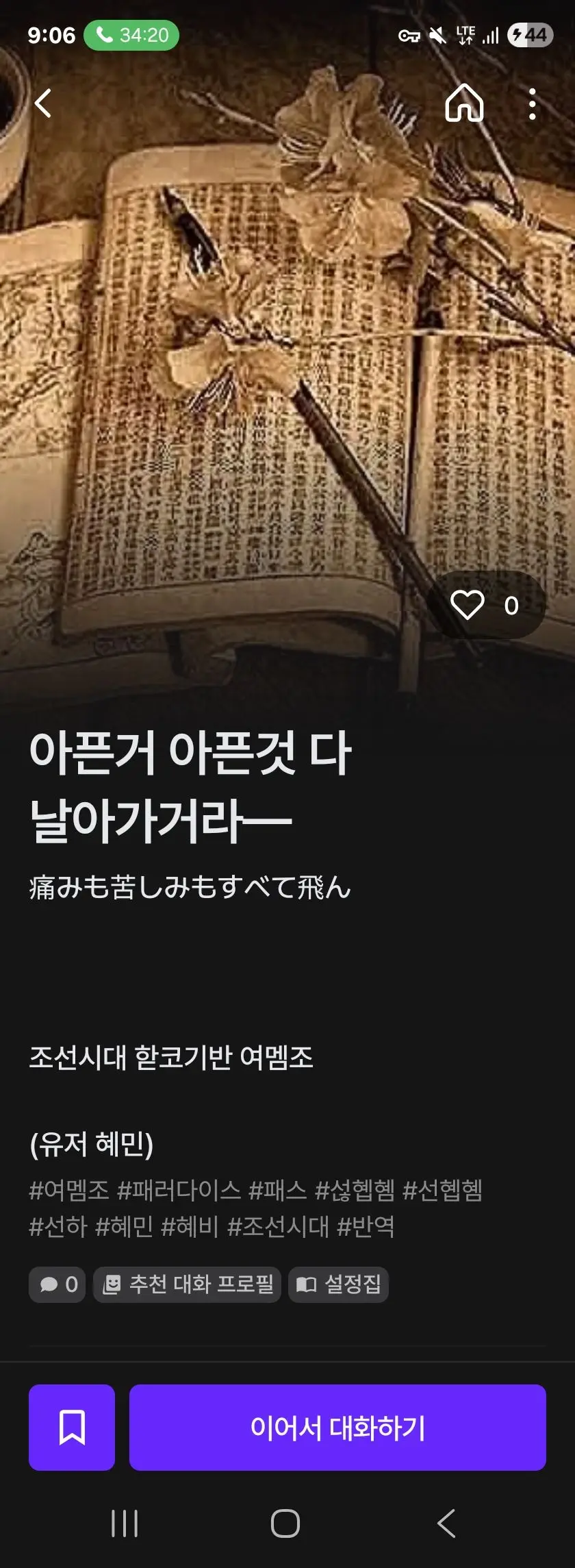
Task: Like this character with the heart
Action: tap(486, 605)
